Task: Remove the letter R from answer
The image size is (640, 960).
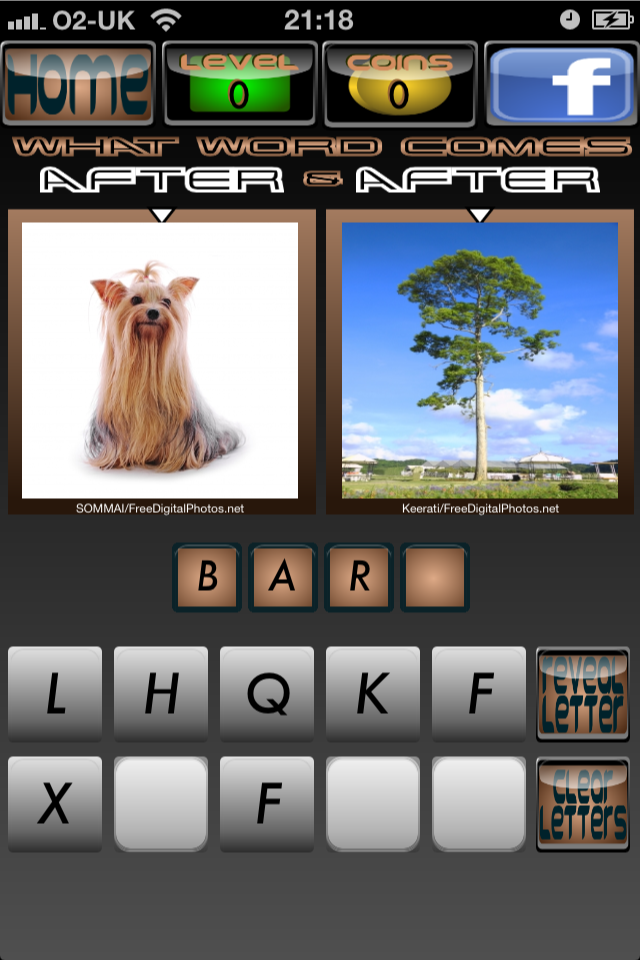Action: tap(359, 577)
